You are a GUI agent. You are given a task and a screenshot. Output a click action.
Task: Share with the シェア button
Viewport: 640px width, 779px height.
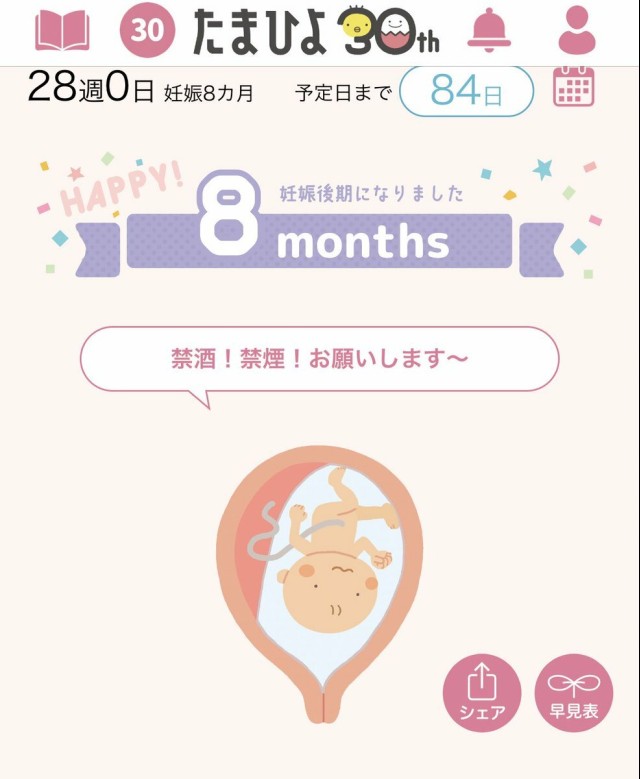click(482, 693)
